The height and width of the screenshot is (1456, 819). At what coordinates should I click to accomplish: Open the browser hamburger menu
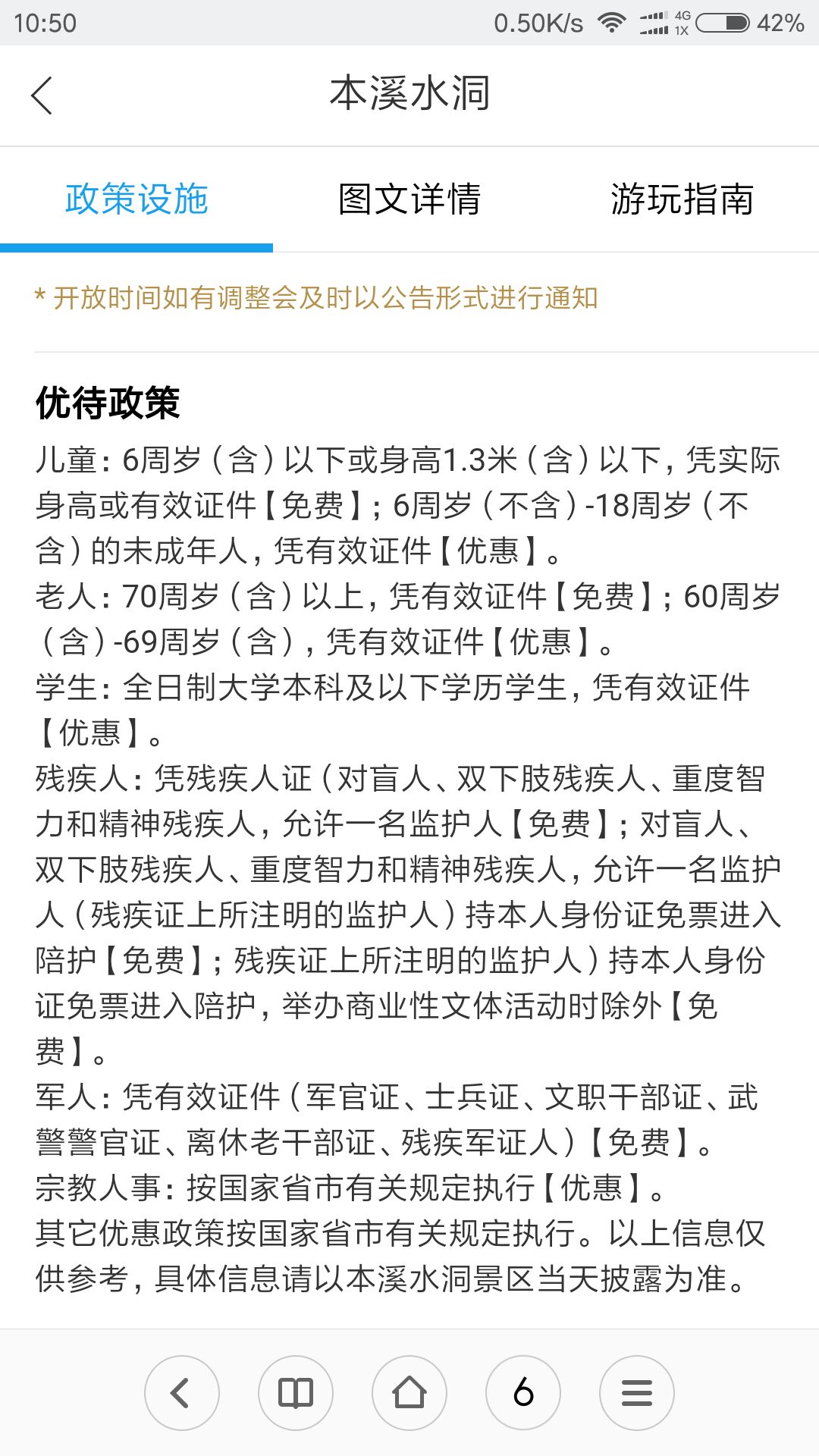[x=637, y=1393]
